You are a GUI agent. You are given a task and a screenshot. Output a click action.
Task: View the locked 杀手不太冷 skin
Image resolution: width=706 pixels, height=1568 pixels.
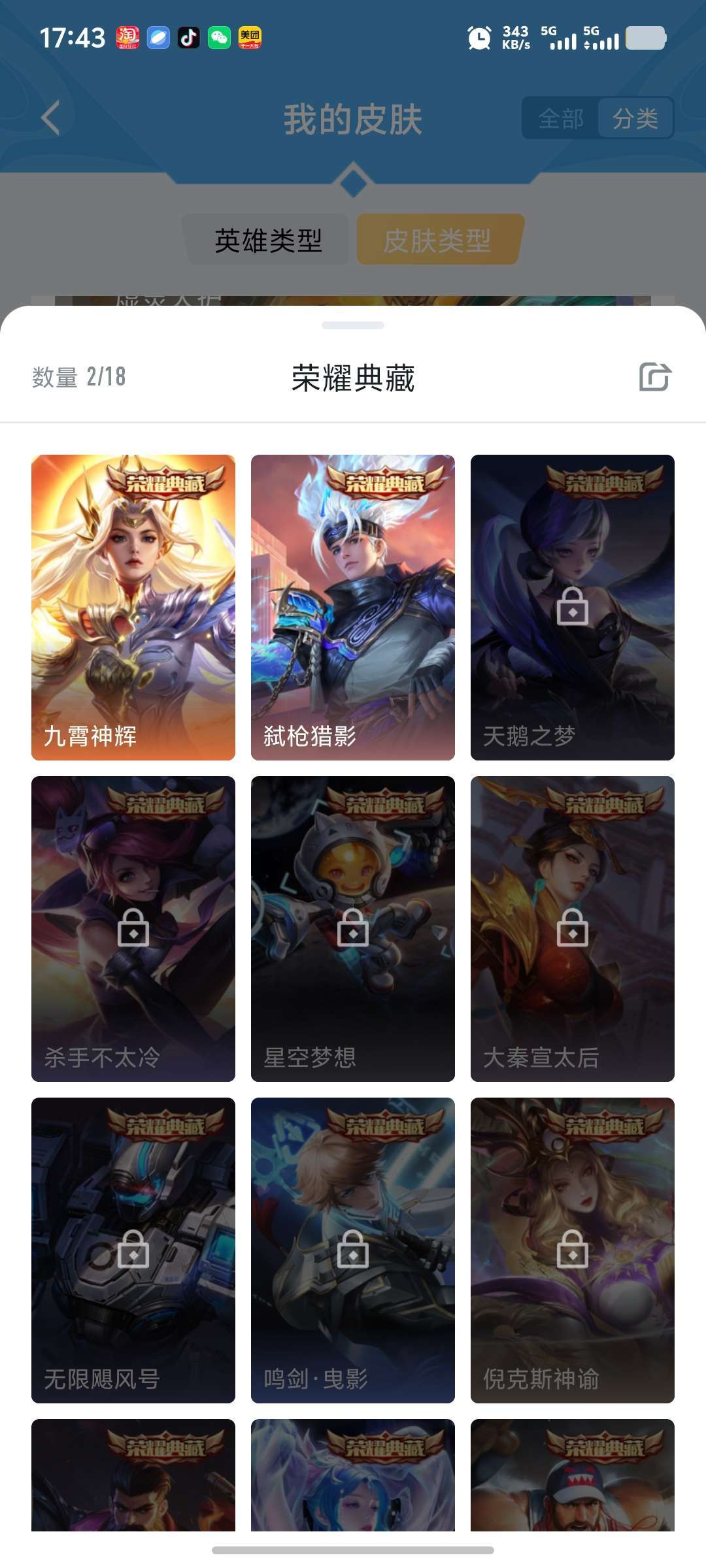pyautogui.click(x=133, y=929)
